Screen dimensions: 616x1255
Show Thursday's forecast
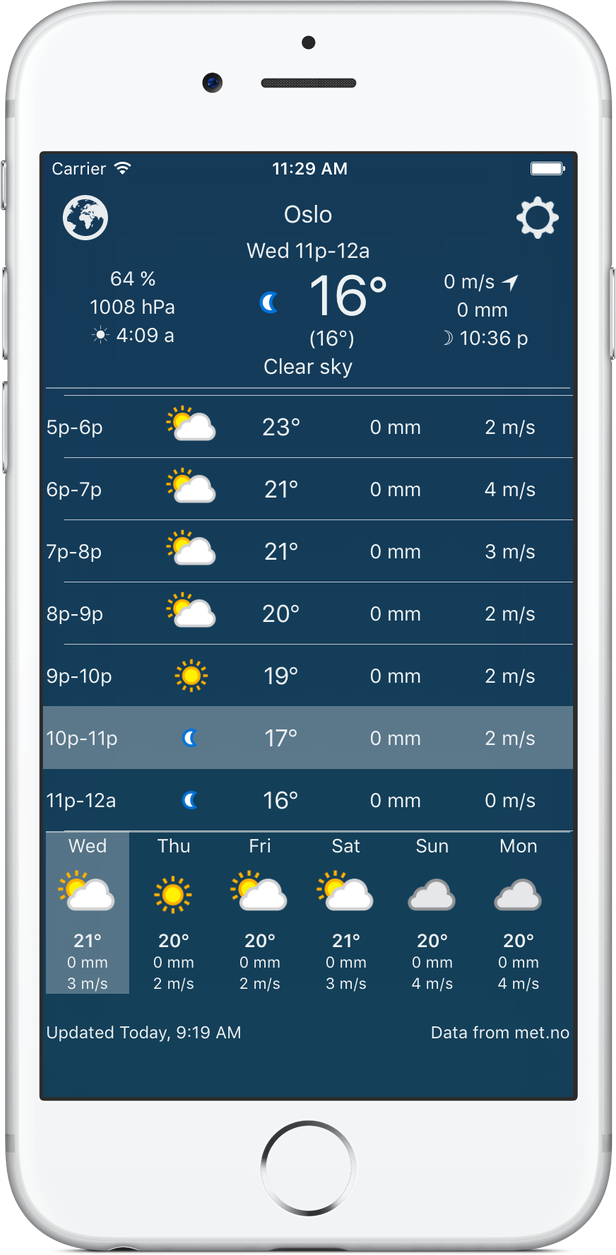point(173,913)
